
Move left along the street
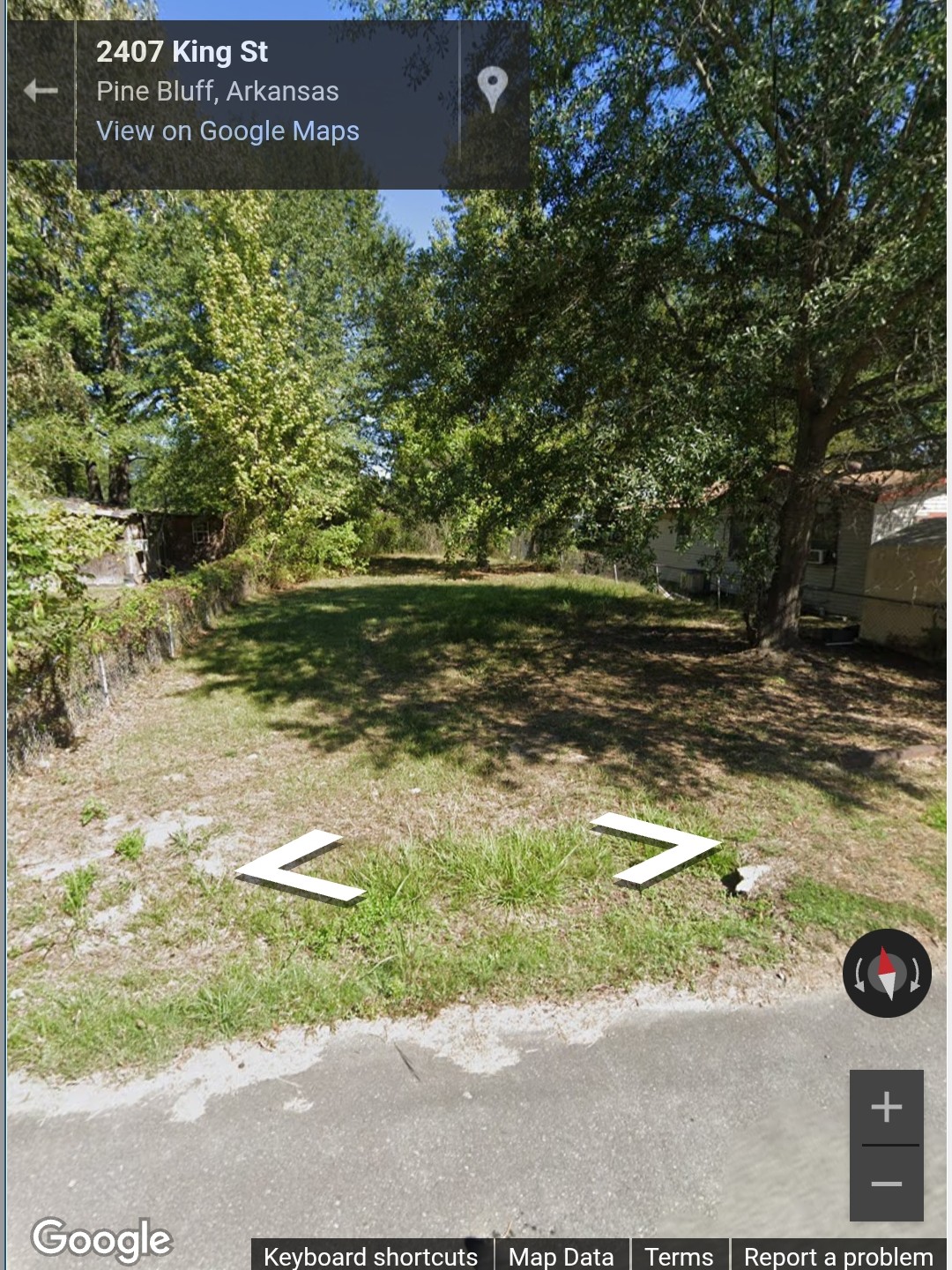coord(300,867)
